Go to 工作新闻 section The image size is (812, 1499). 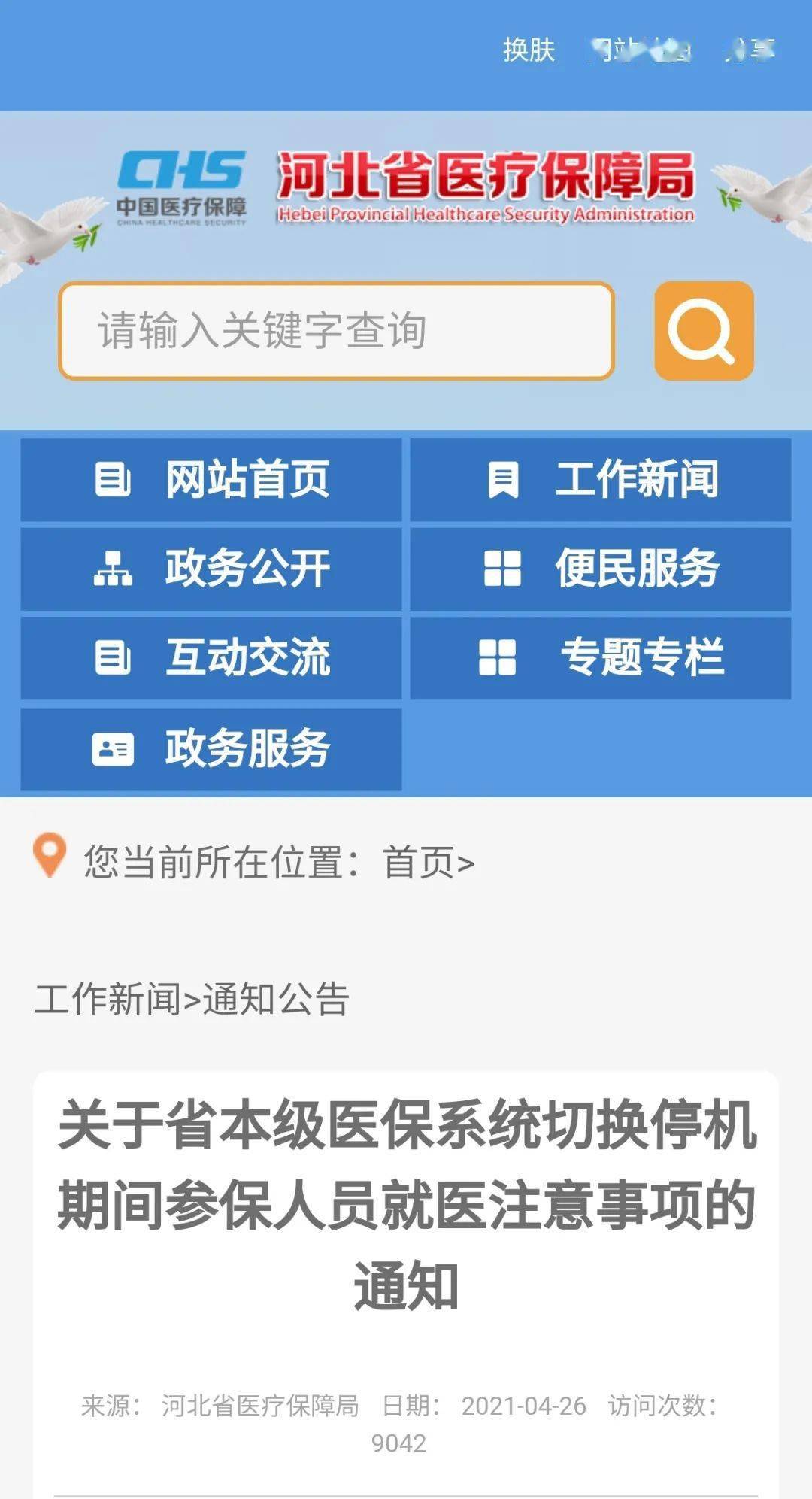(x=600, y=479)
